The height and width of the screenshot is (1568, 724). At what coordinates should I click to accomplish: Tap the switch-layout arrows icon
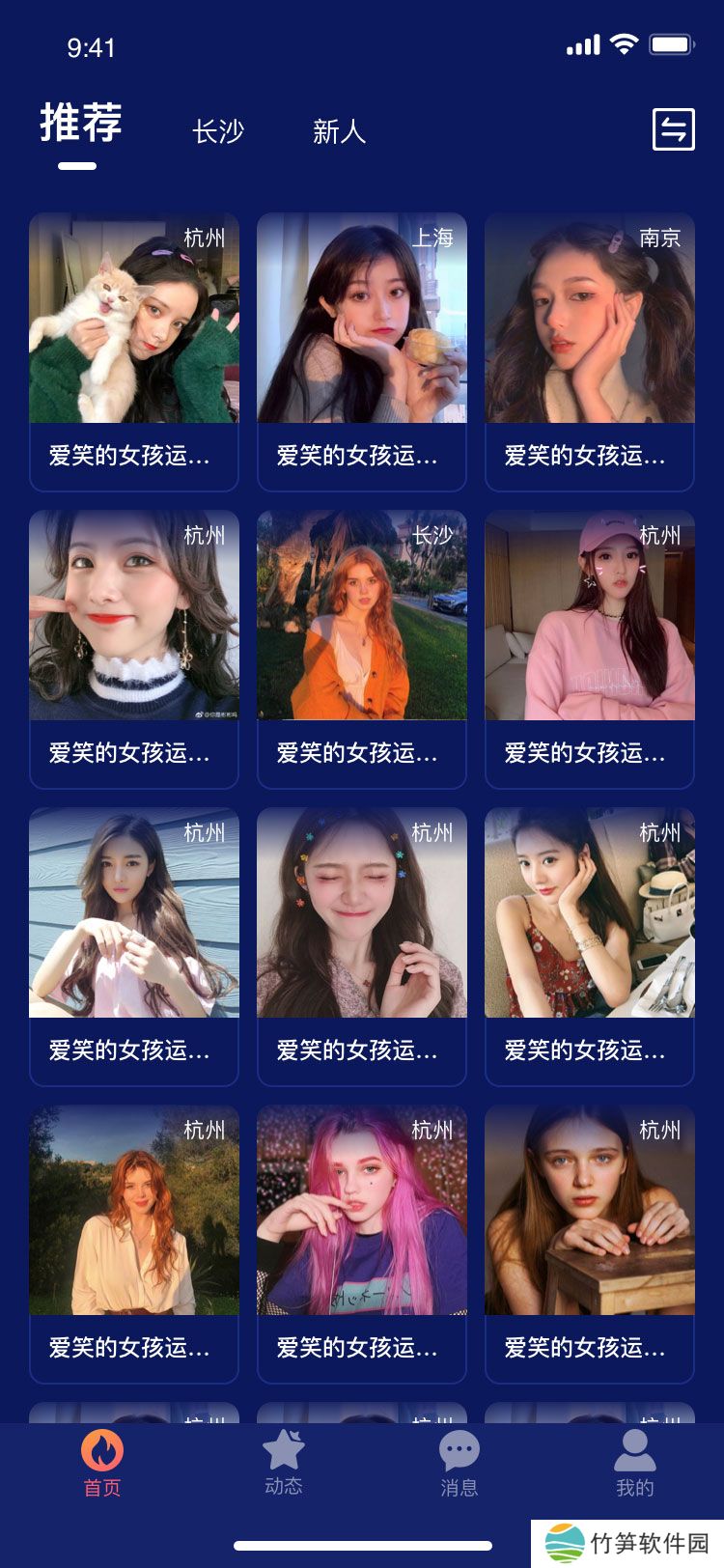point(673,128)
